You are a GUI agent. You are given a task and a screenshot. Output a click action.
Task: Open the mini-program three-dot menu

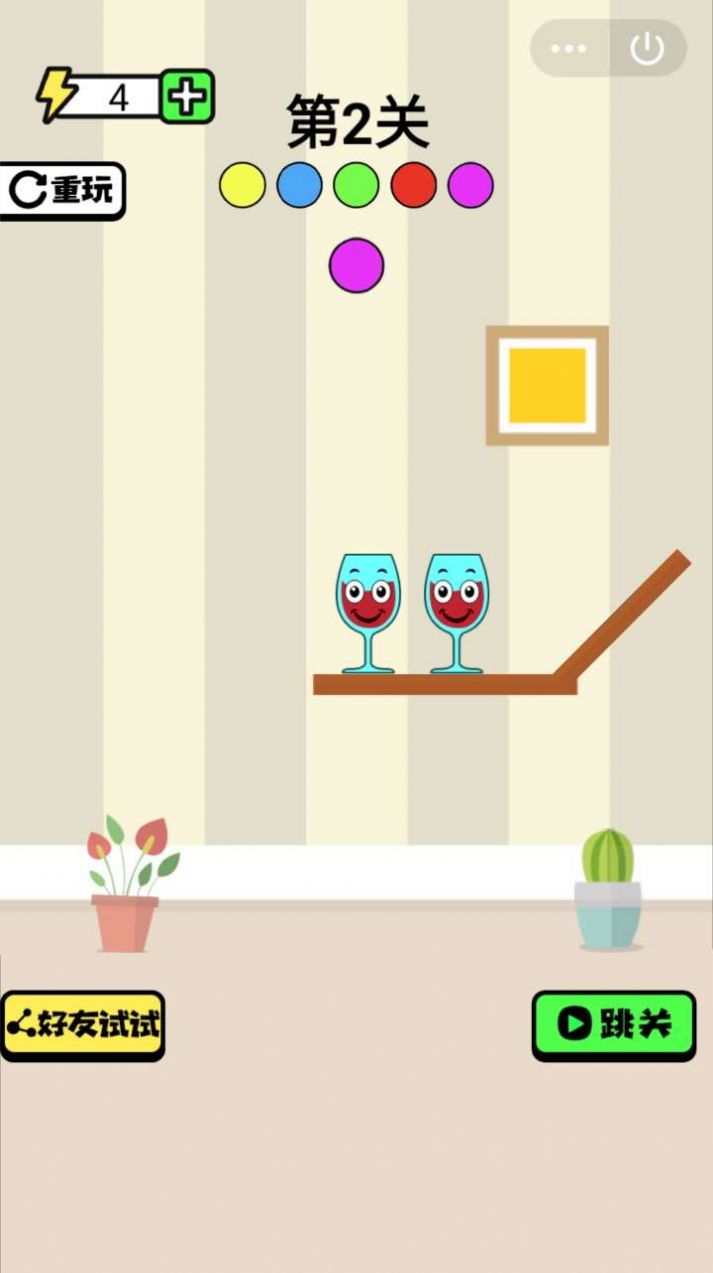tap(568, 48)
